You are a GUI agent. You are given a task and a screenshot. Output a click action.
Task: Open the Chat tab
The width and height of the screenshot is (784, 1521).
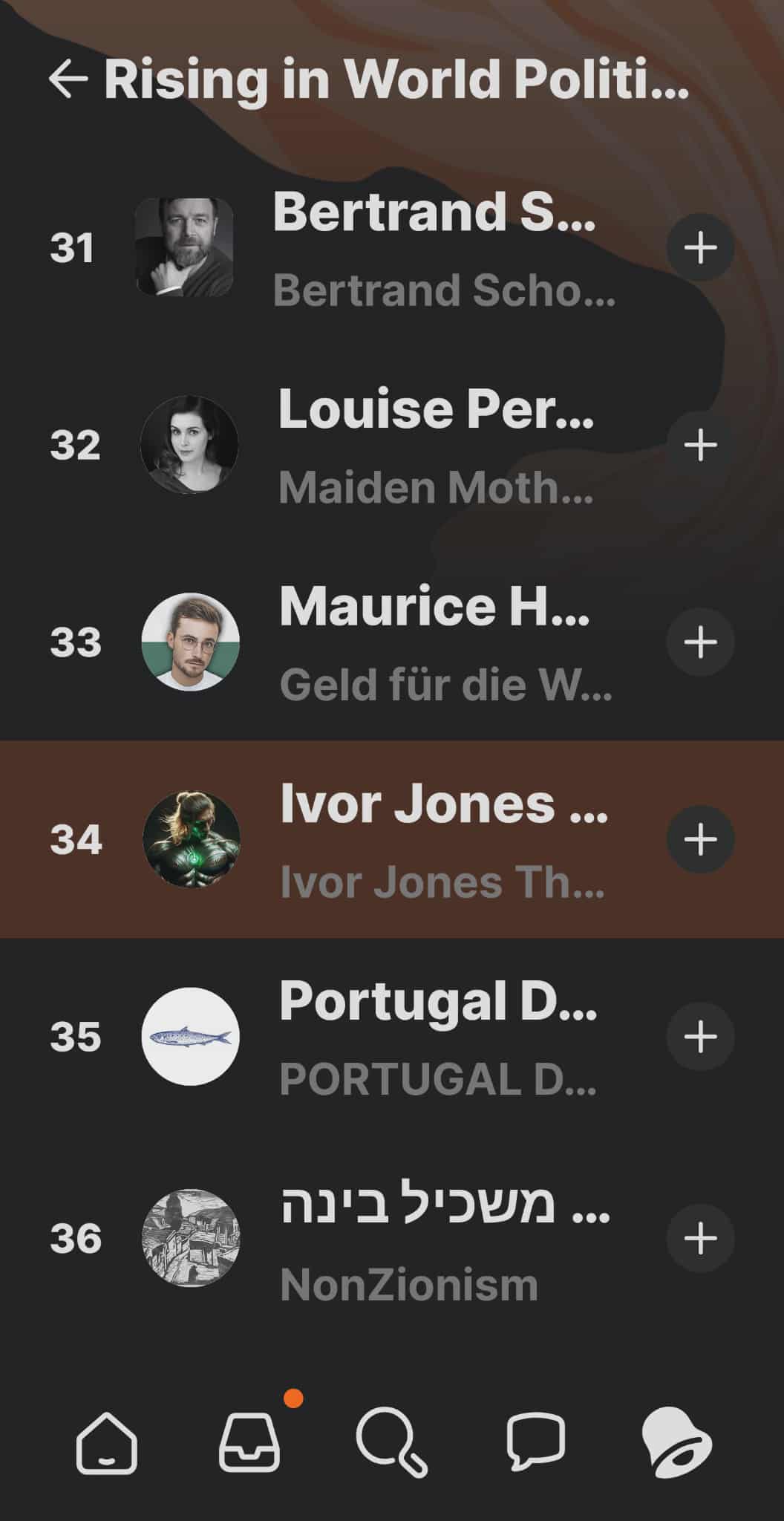(535, 1442)
